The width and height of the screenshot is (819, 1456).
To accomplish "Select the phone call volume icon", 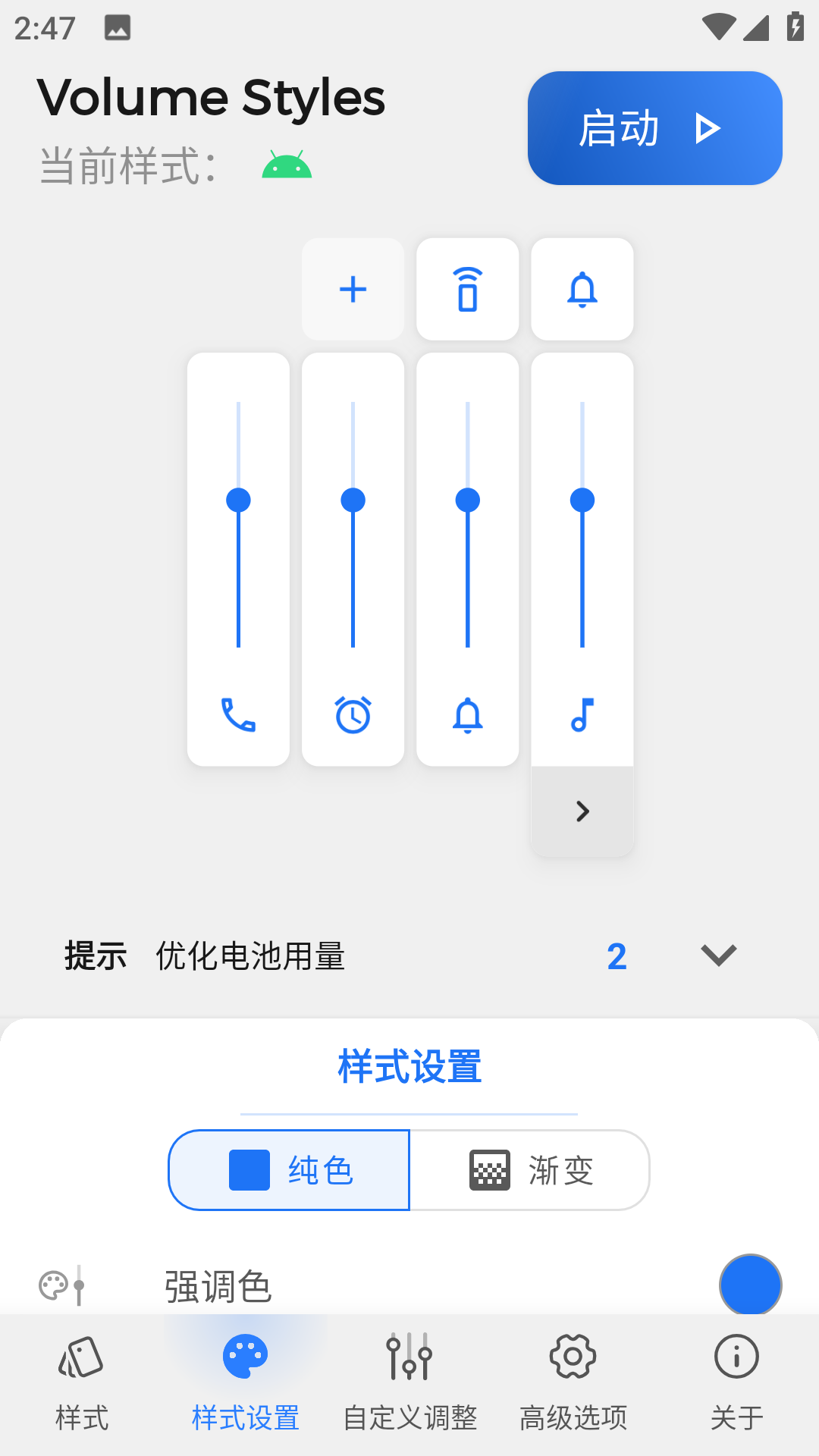I will (238, 717).
